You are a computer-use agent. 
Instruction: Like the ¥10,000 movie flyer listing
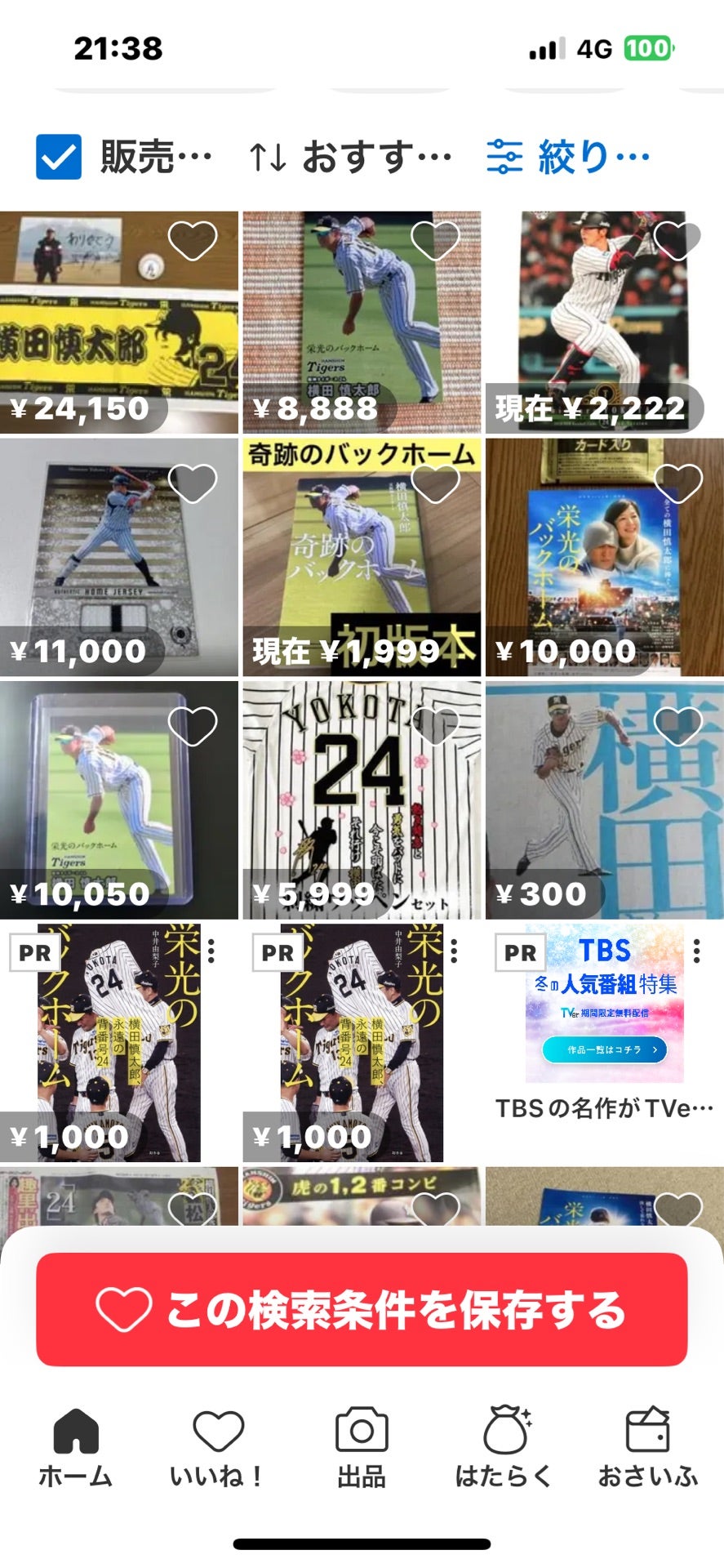click(677, 483)
